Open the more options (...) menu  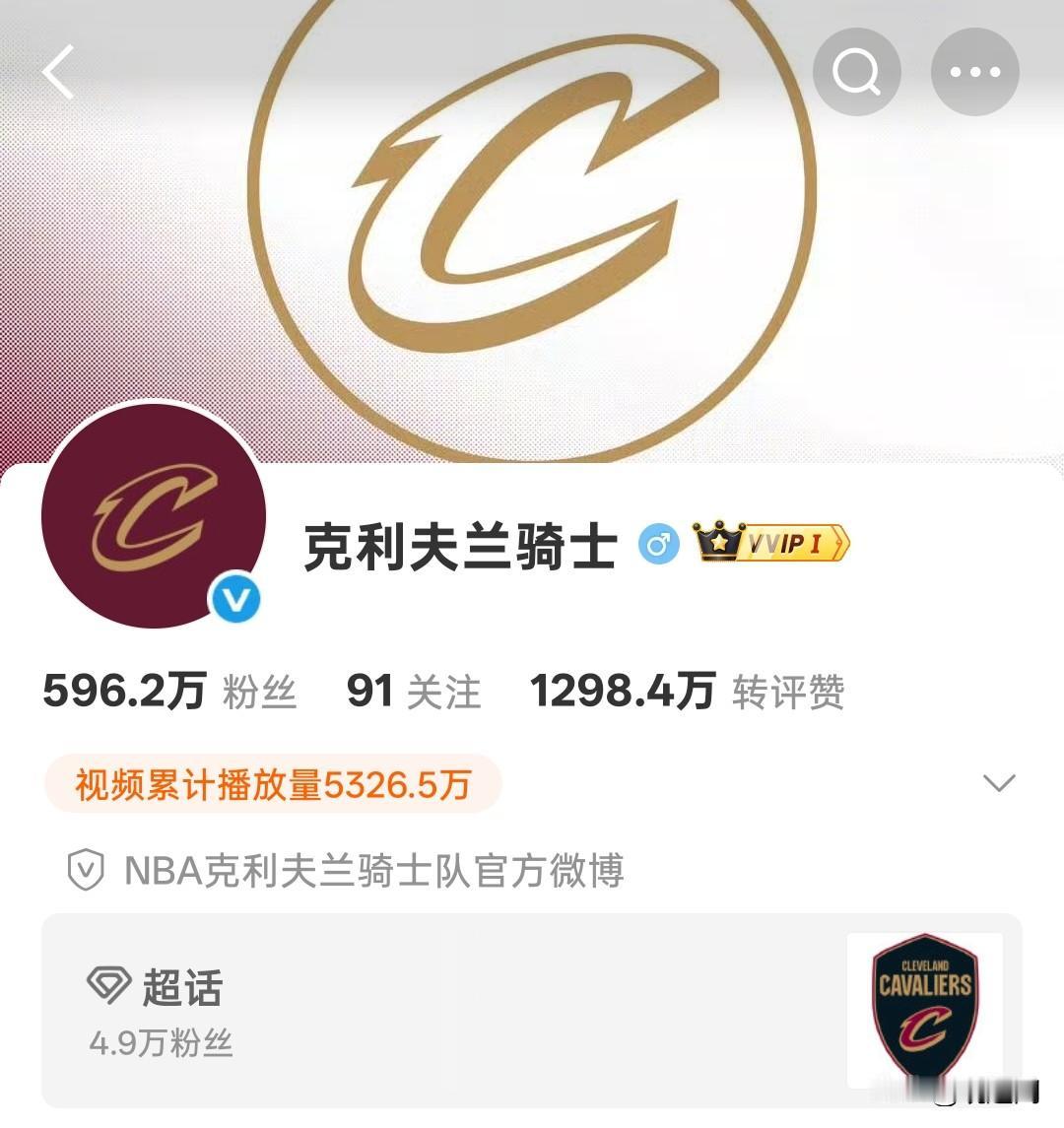[x=974, y=72]
